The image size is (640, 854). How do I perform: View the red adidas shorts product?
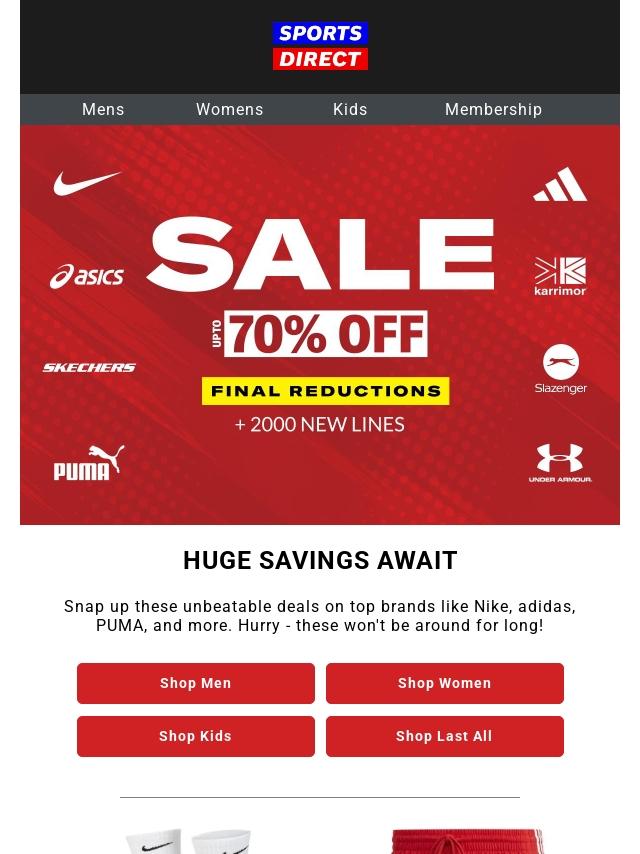[x=466, y=841]
